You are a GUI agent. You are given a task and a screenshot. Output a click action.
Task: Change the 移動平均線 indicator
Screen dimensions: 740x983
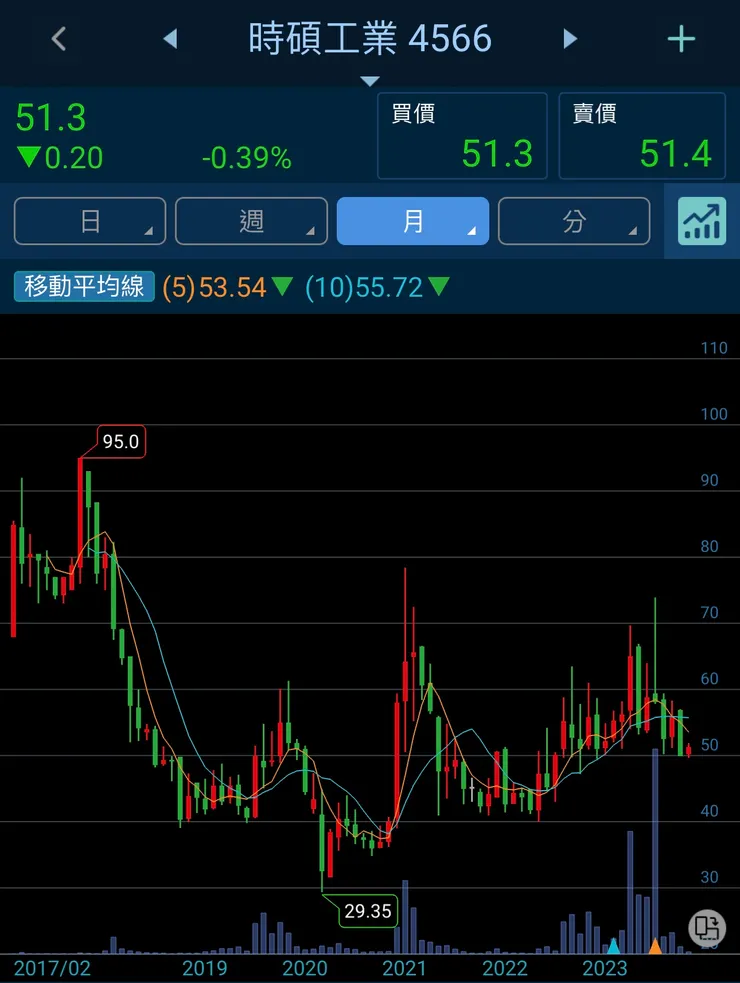[x=84, y=287]
